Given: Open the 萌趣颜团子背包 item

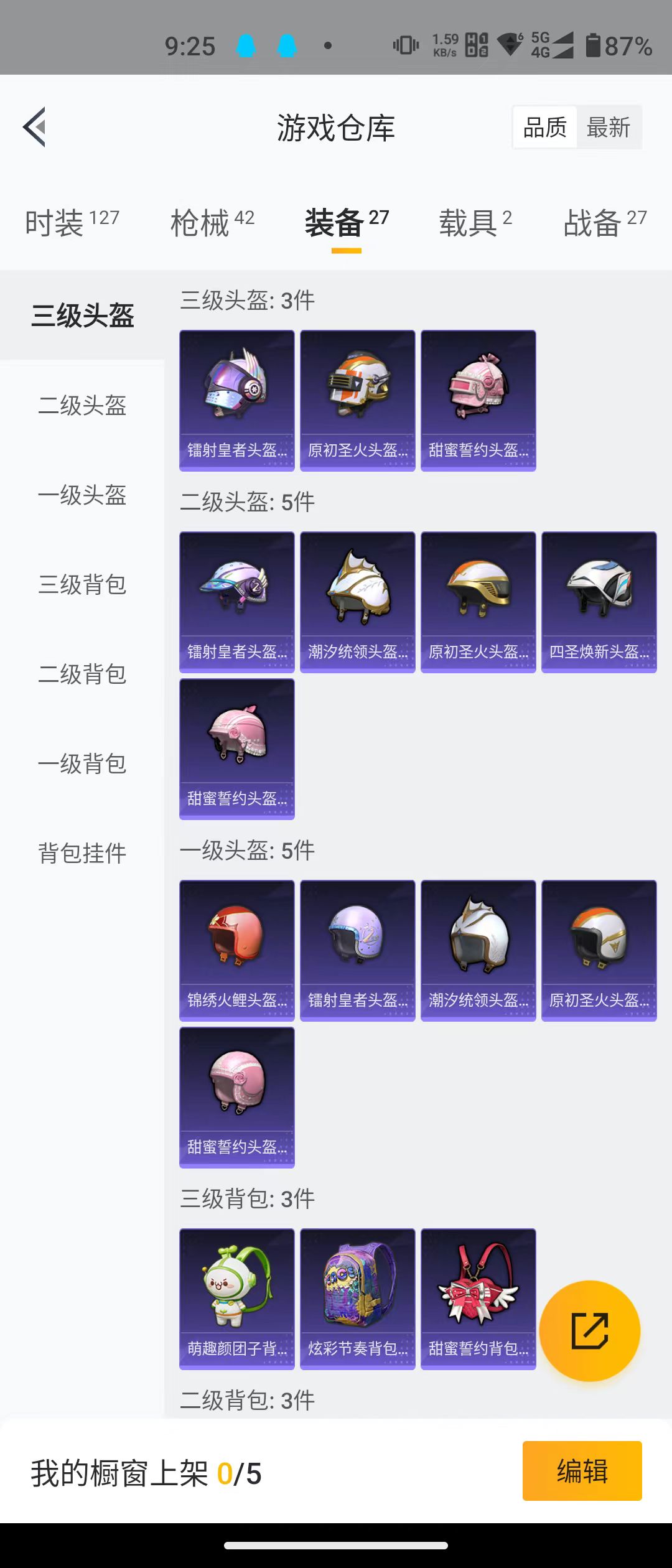Looking at the screenshot, I should click(x=236, y=1299).
